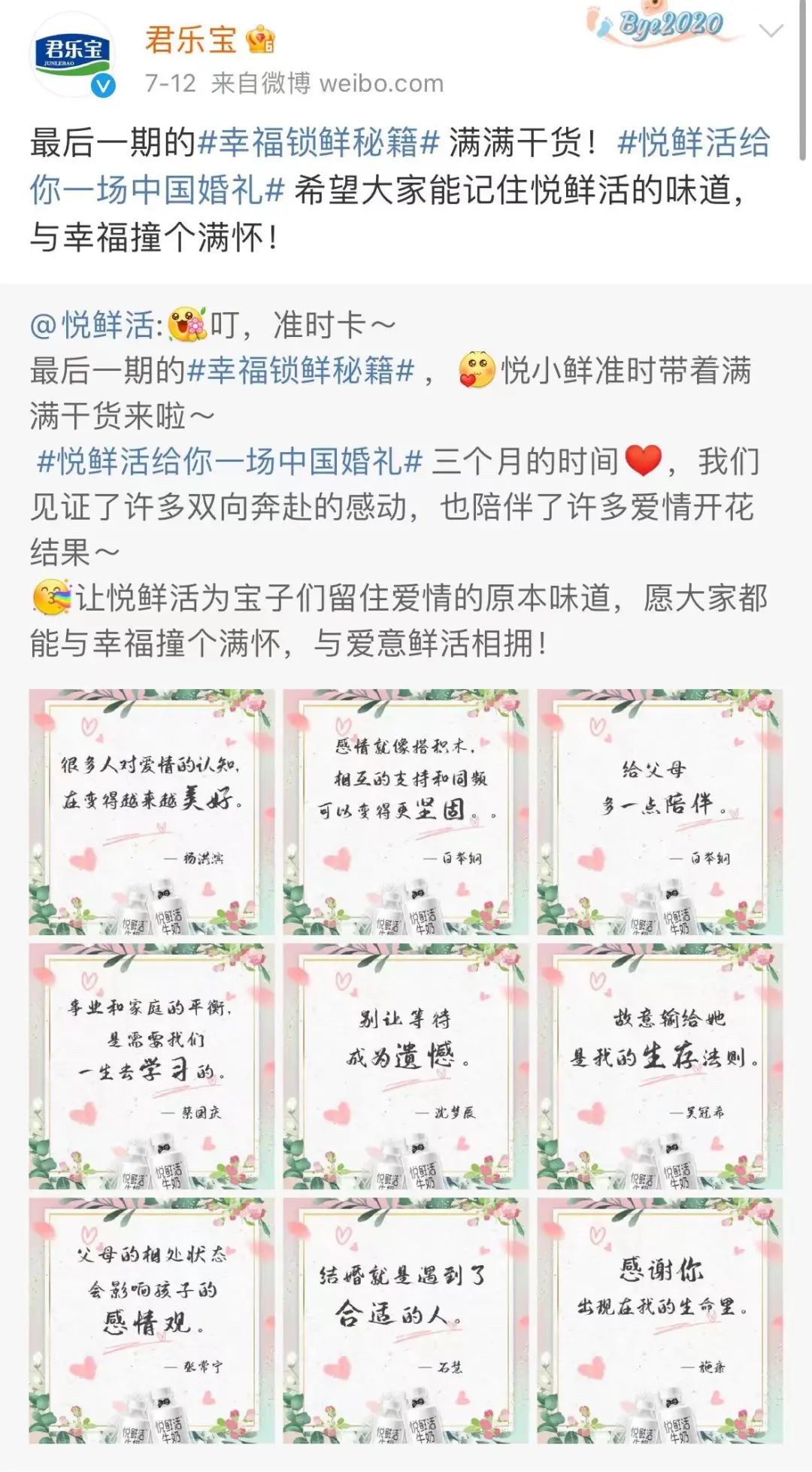Open image 故意输给她是我的生存法则

(x=659, y=1065)
